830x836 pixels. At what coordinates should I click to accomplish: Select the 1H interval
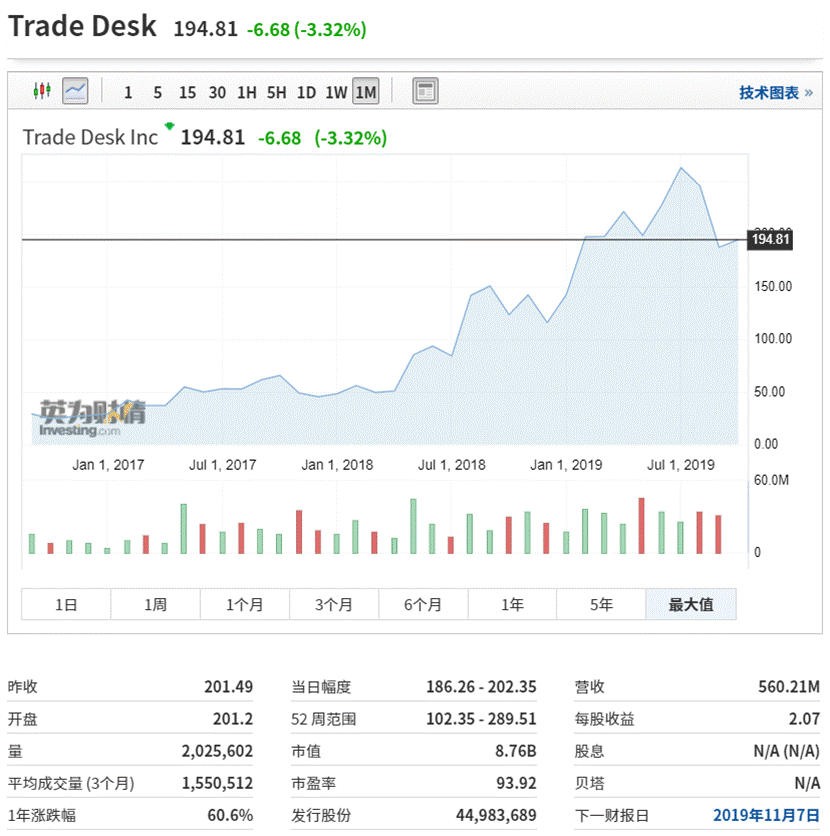pyautogui.click(x=247, y=93)
